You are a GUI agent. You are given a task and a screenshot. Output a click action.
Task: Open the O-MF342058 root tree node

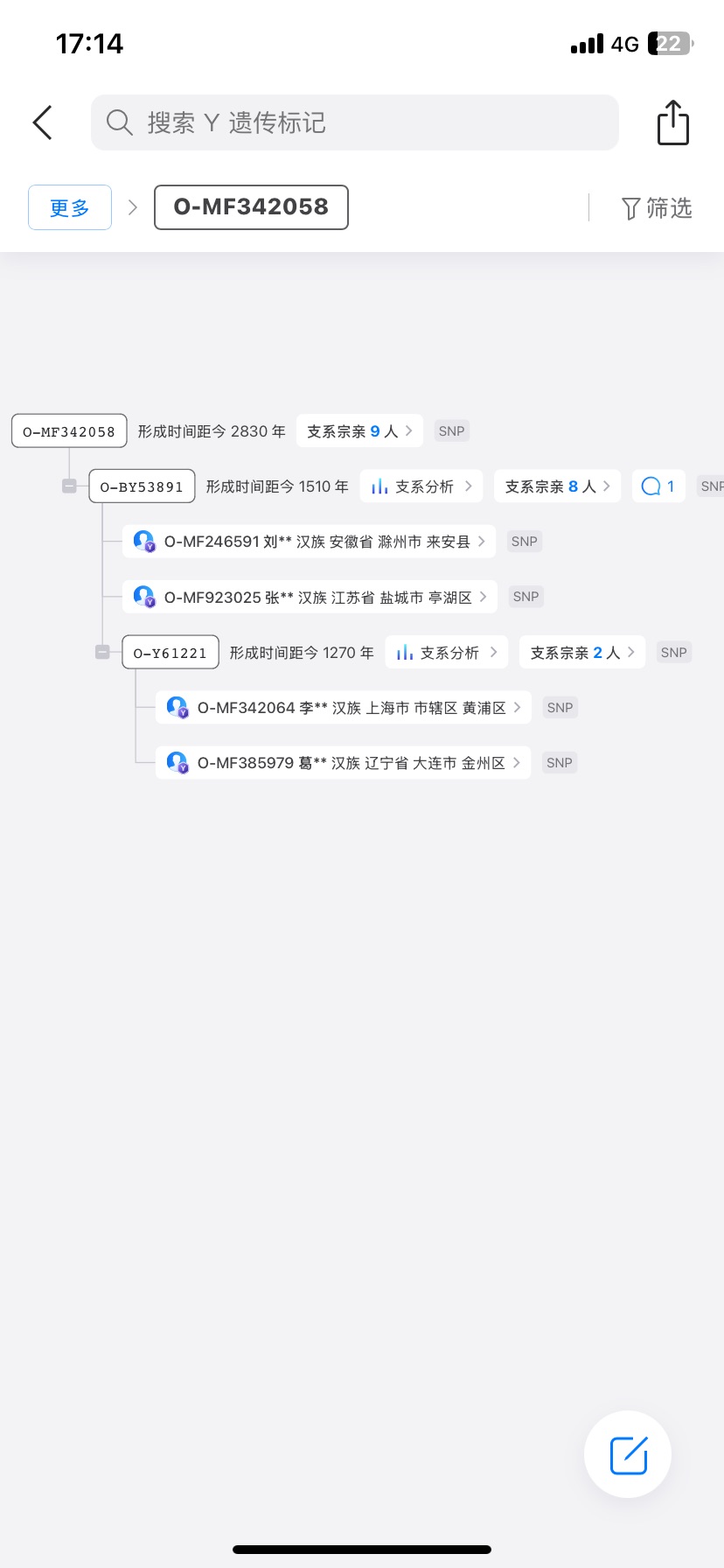(x=69, y=431)
